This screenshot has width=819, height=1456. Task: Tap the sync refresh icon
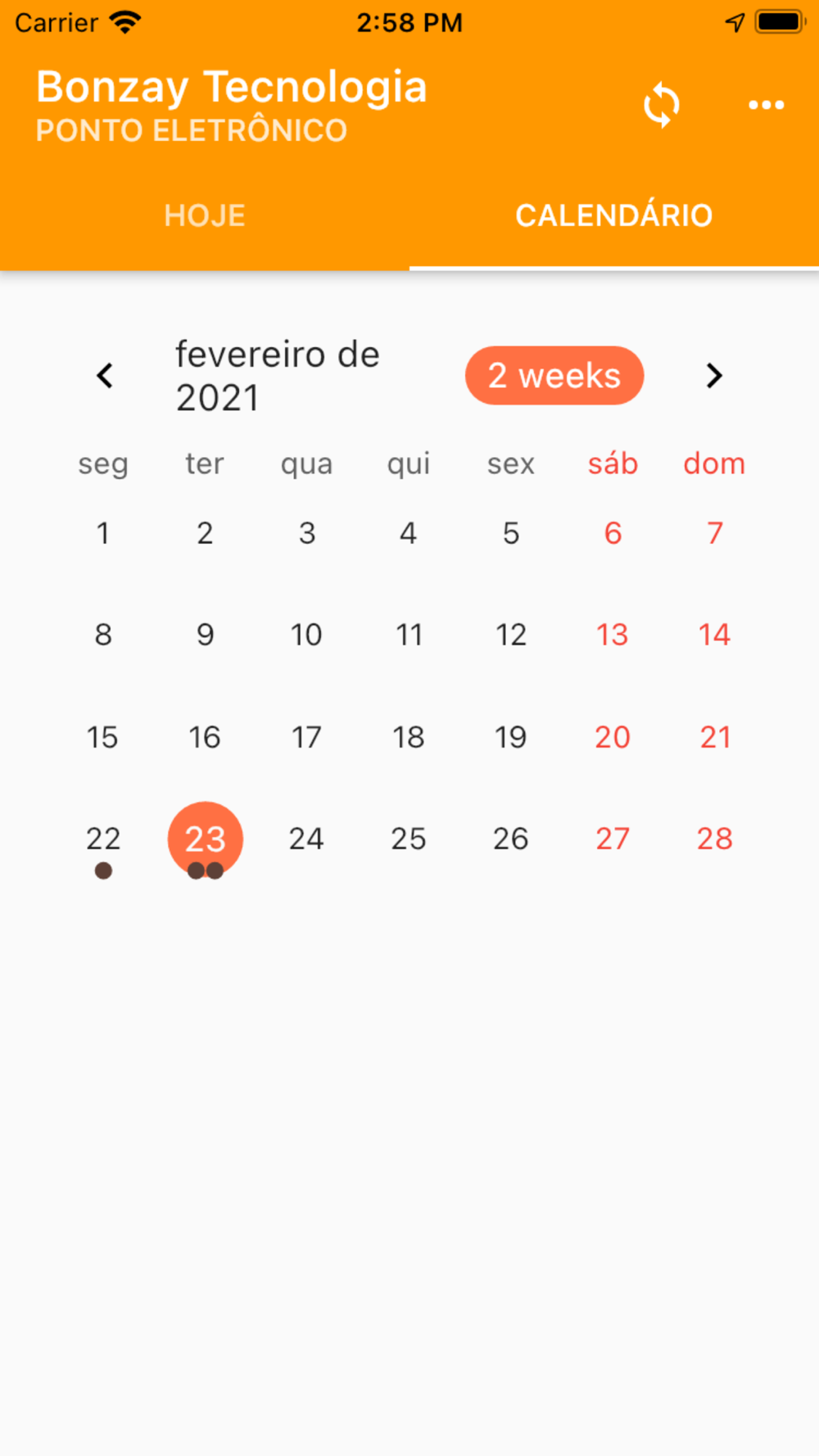[x=662, y=105]
